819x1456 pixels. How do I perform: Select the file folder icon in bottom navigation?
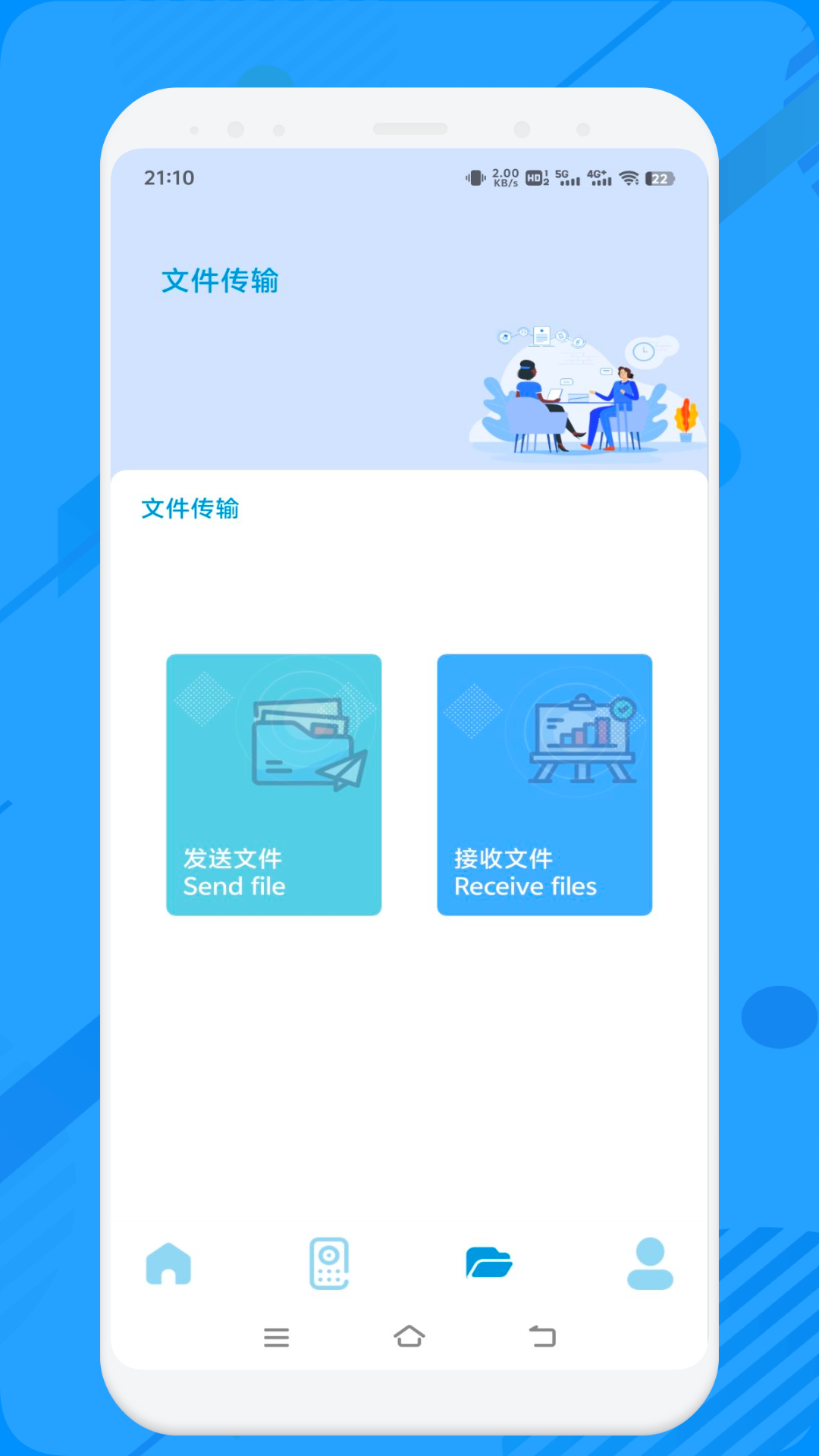pyautogui.click(x=489, y=1262)
